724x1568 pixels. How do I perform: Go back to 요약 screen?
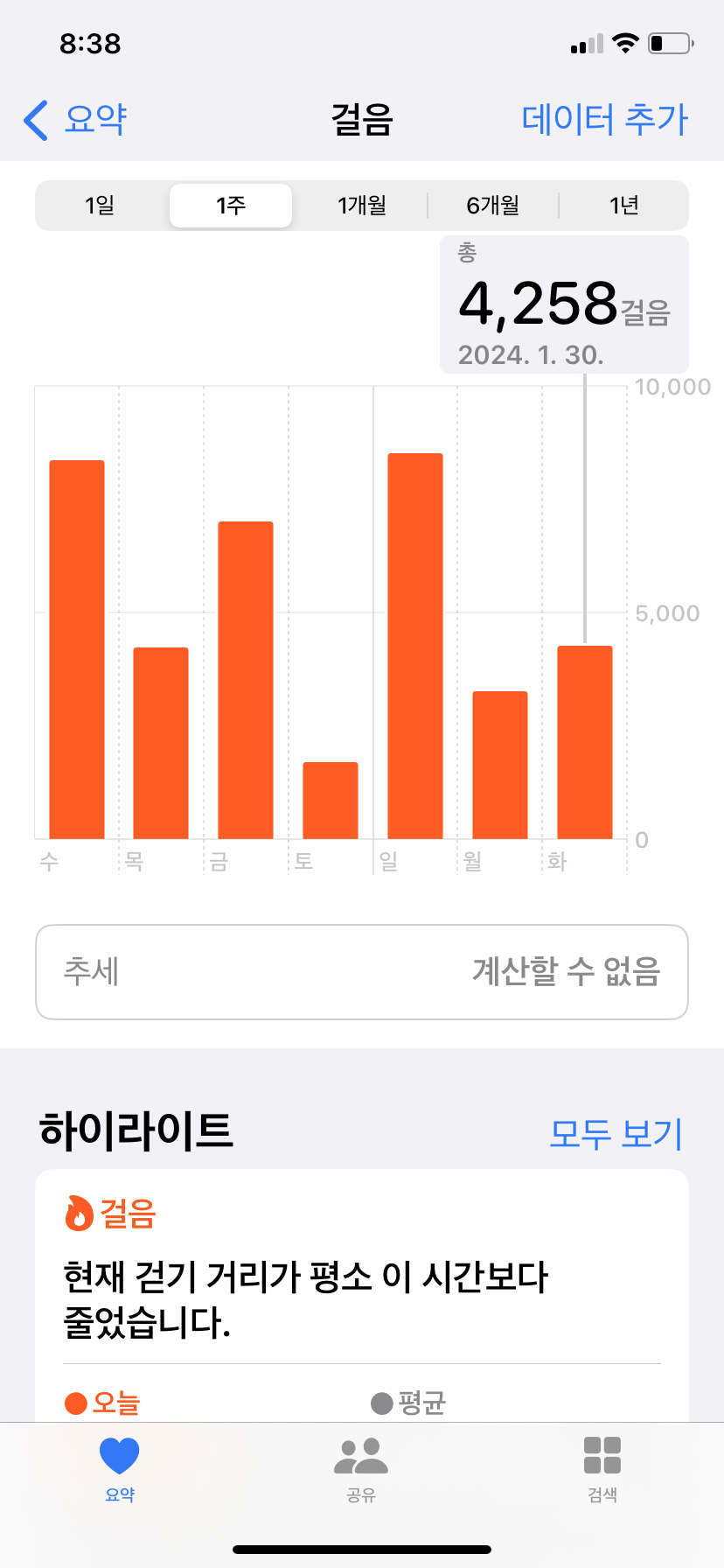77,120
